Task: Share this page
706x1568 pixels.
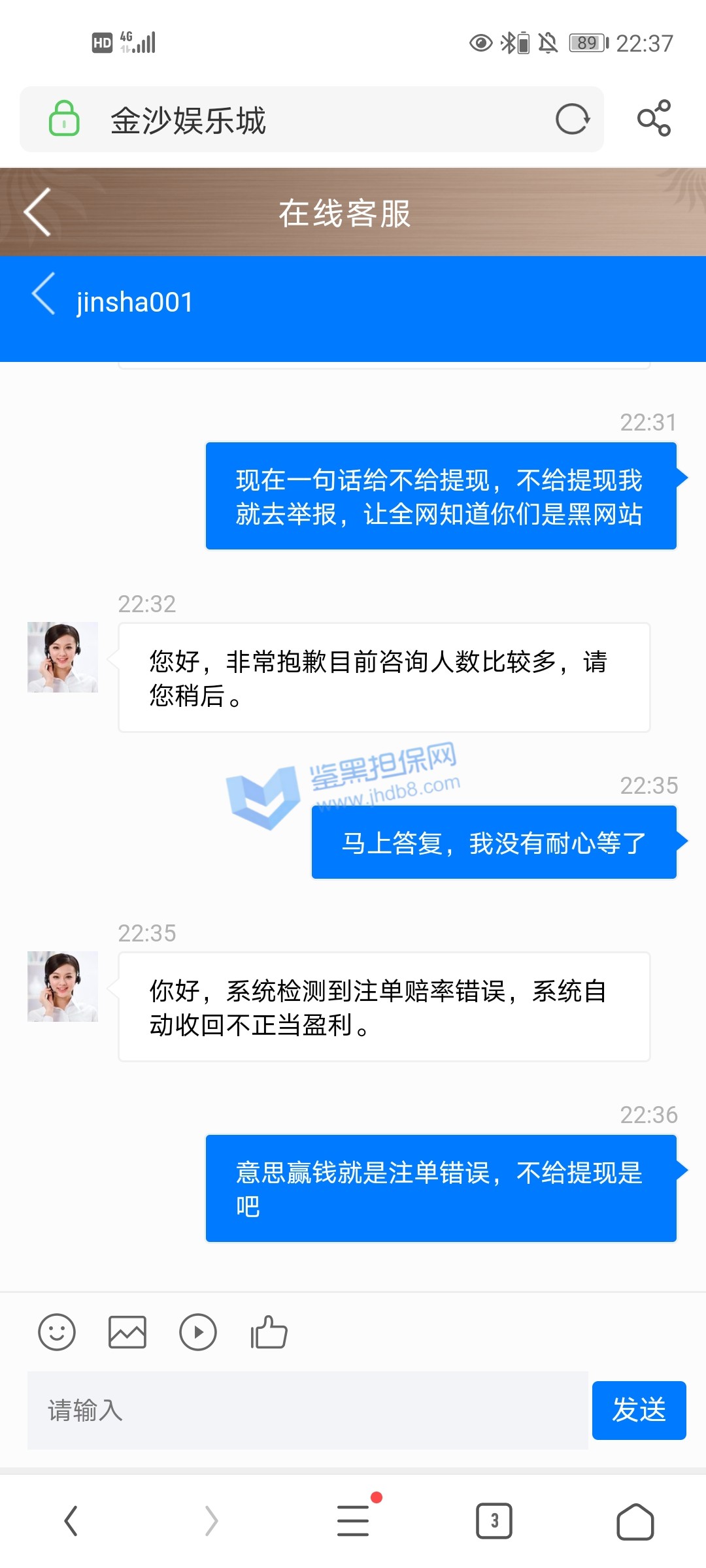Action: [x=654, y=118]
